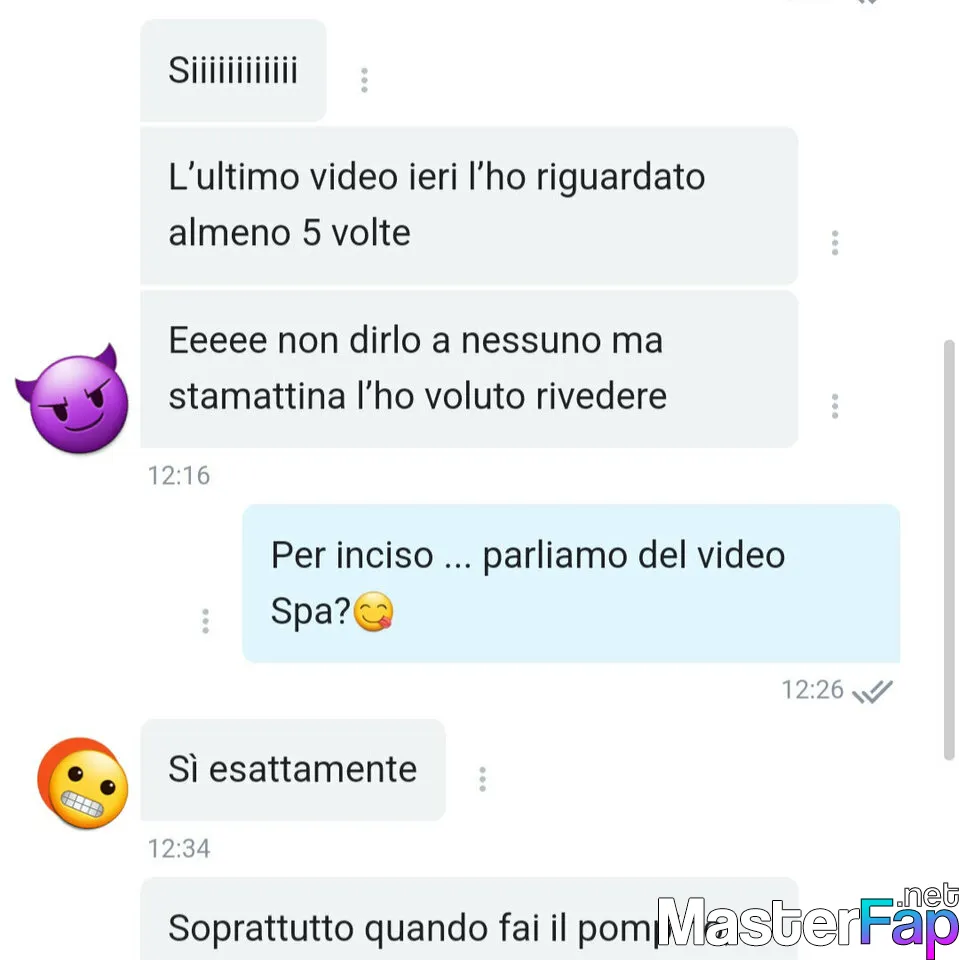
Task: View the profile behind the grimacing-face avatar
Action: click(x=83, y=783)
